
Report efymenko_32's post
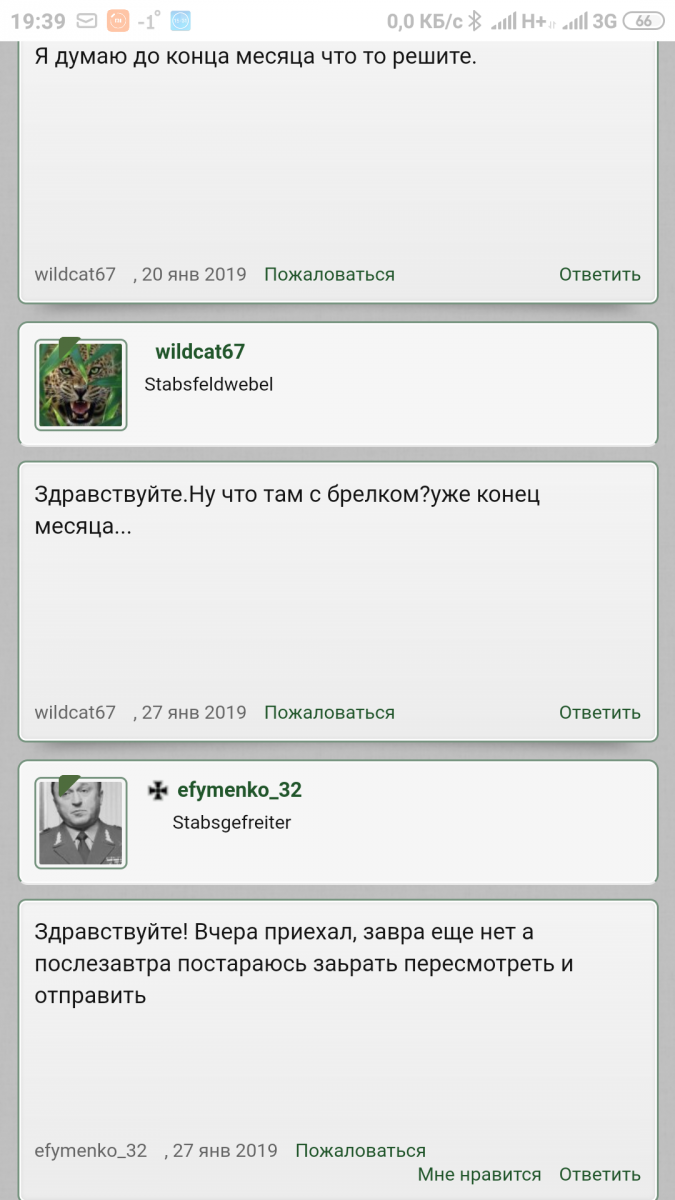360,1151
